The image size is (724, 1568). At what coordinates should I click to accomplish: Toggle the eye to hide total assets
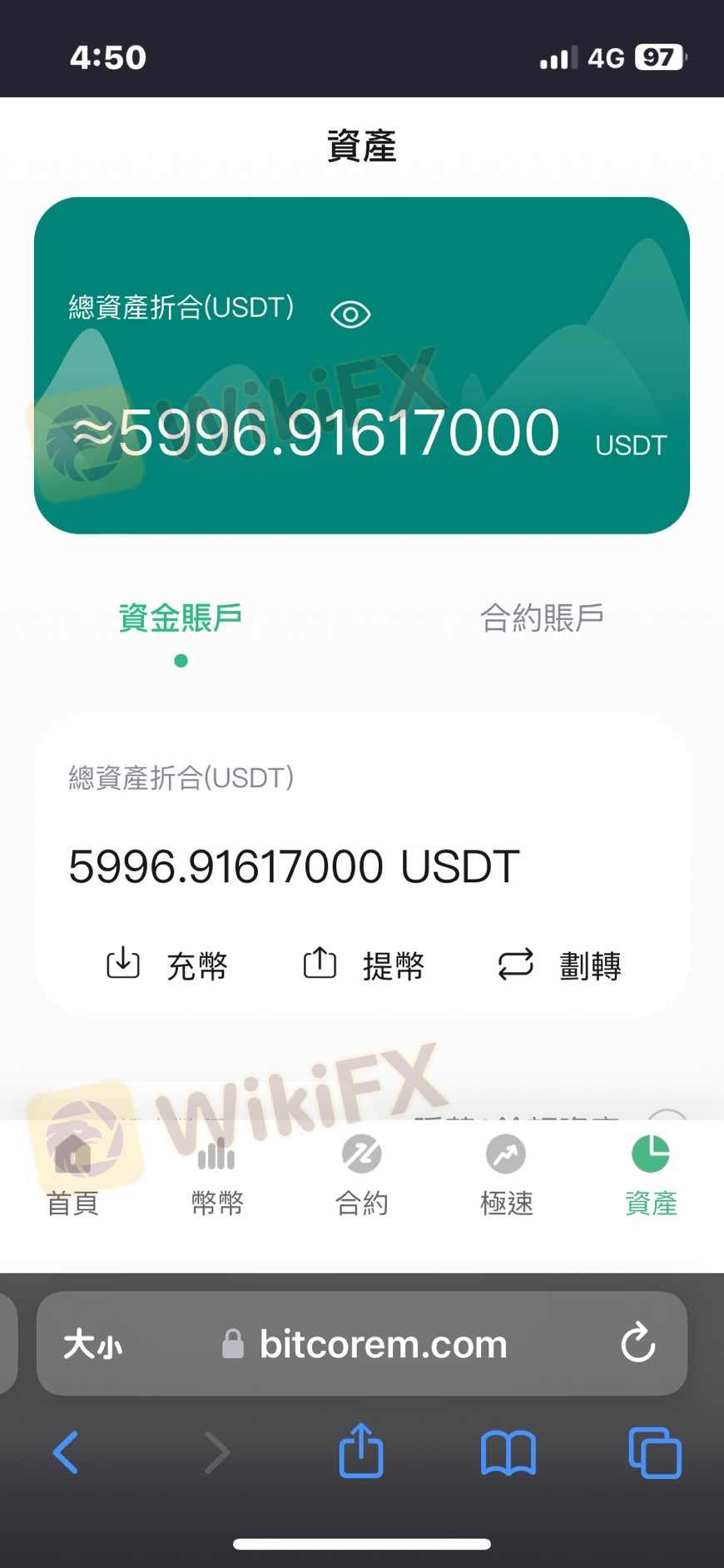point(350,314)
